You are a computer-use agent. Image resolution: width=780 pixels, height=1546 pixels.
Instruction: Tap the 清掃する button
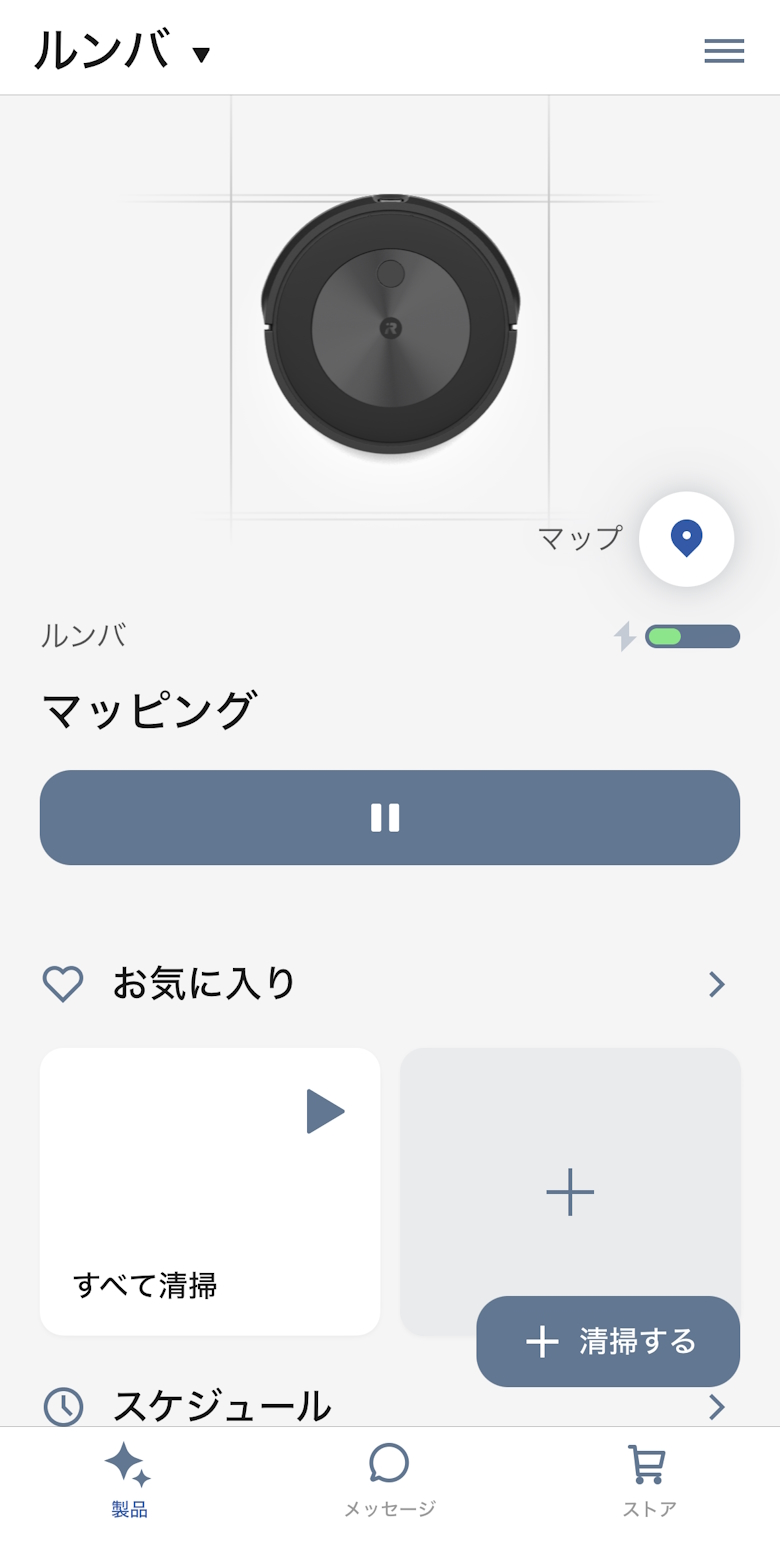click(x=608, y=1341)
